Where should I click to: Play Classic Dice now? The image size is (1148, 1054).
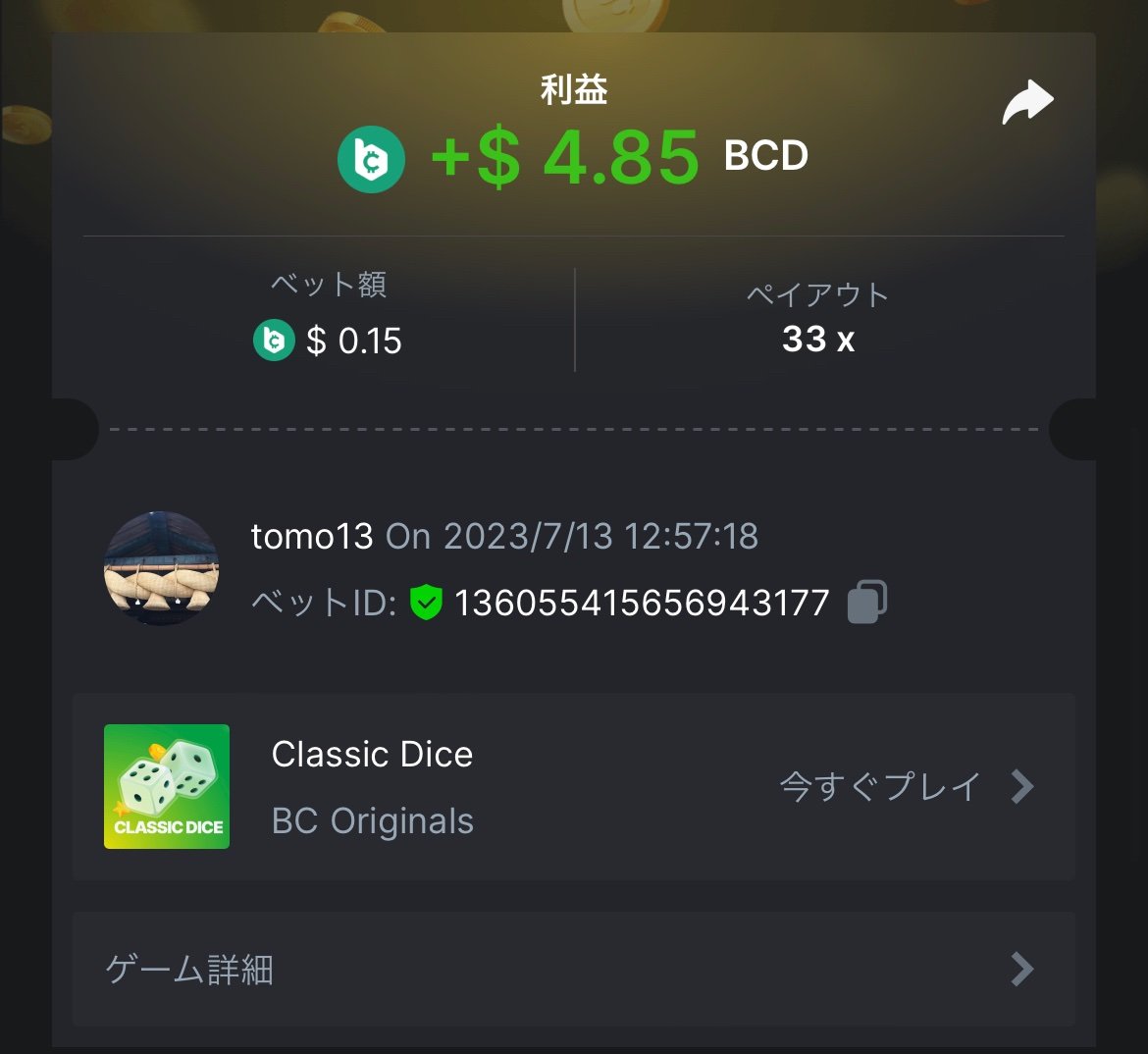(x=905, y=786)
